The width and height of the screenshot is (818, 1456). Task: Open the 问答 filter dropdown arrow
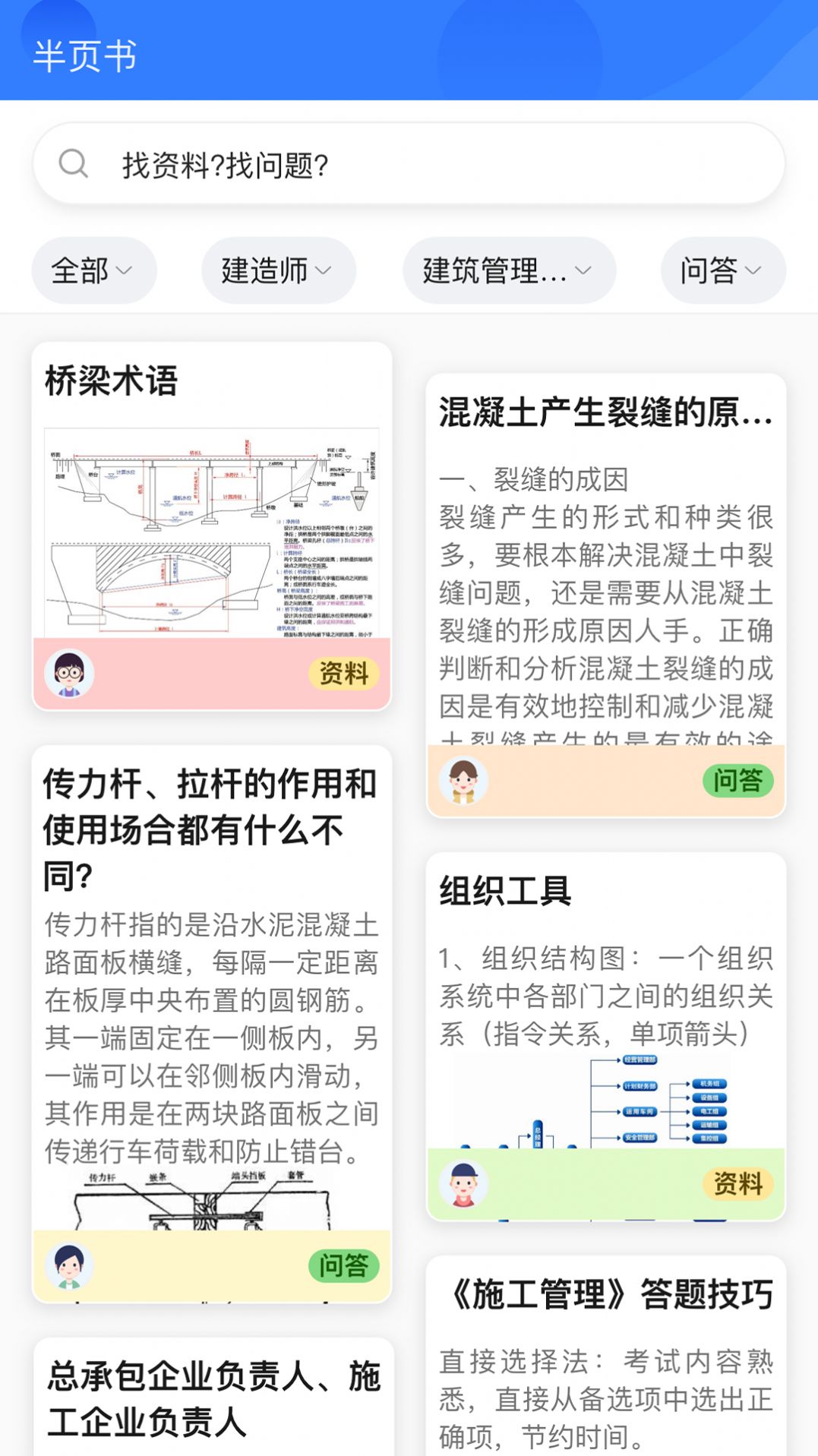[x=753, y=272]
